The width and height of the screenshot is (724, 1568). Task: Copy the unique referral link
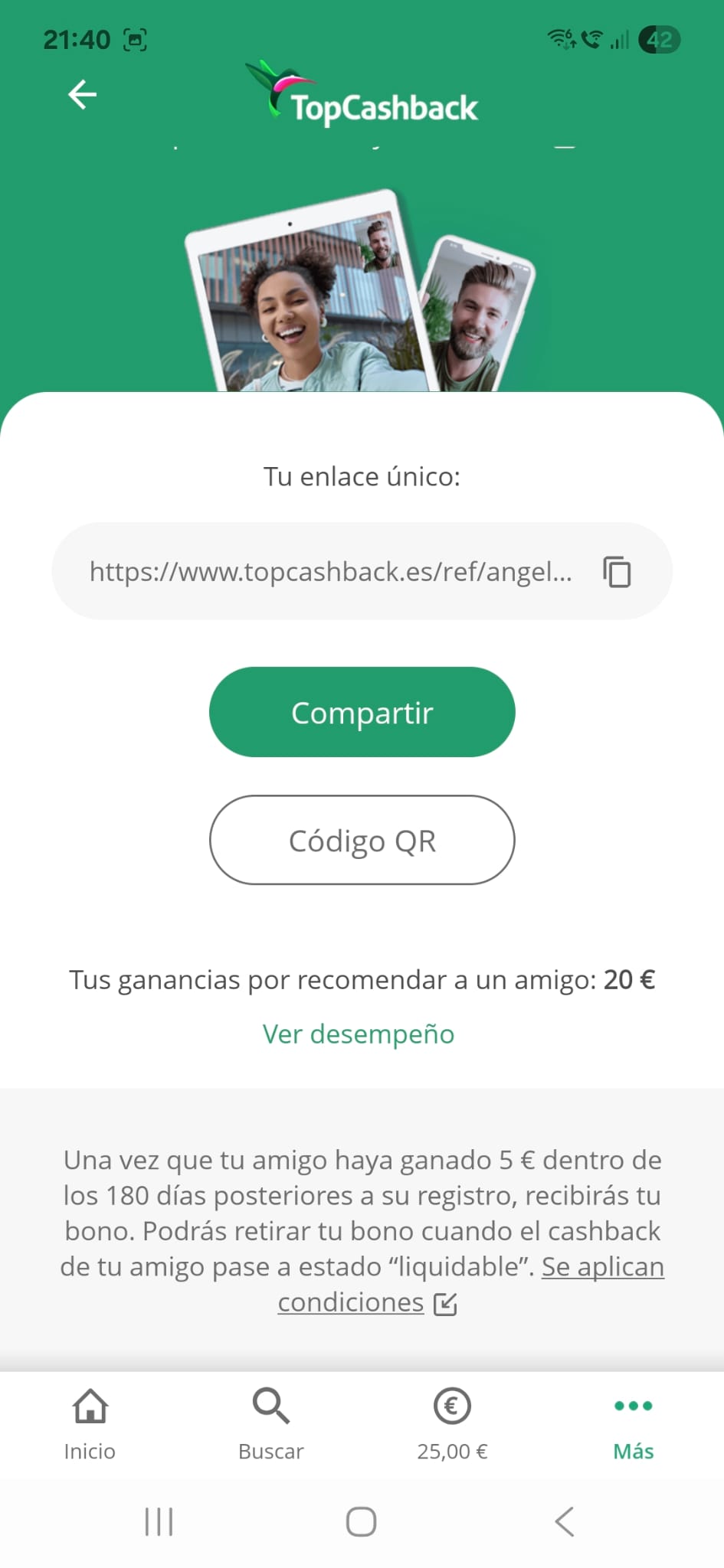(x=617, y=572)
